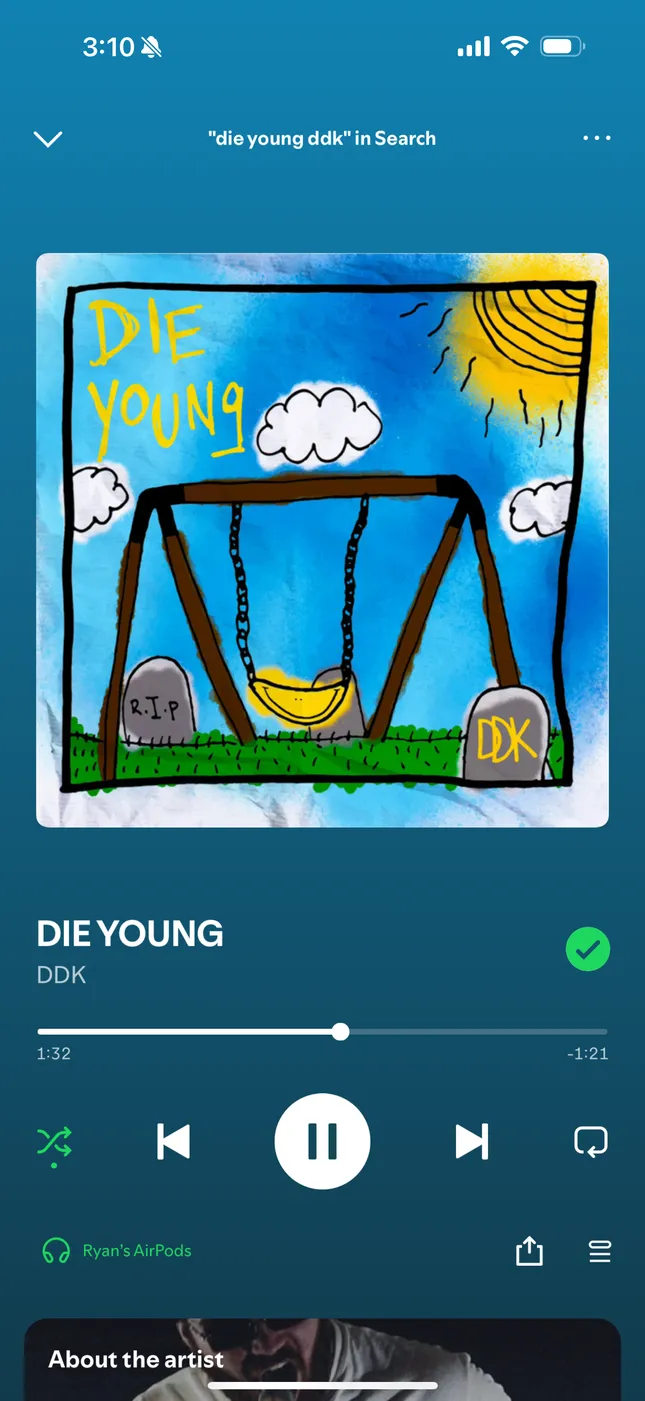Skip to the previous track

[x=174, y=1141]
